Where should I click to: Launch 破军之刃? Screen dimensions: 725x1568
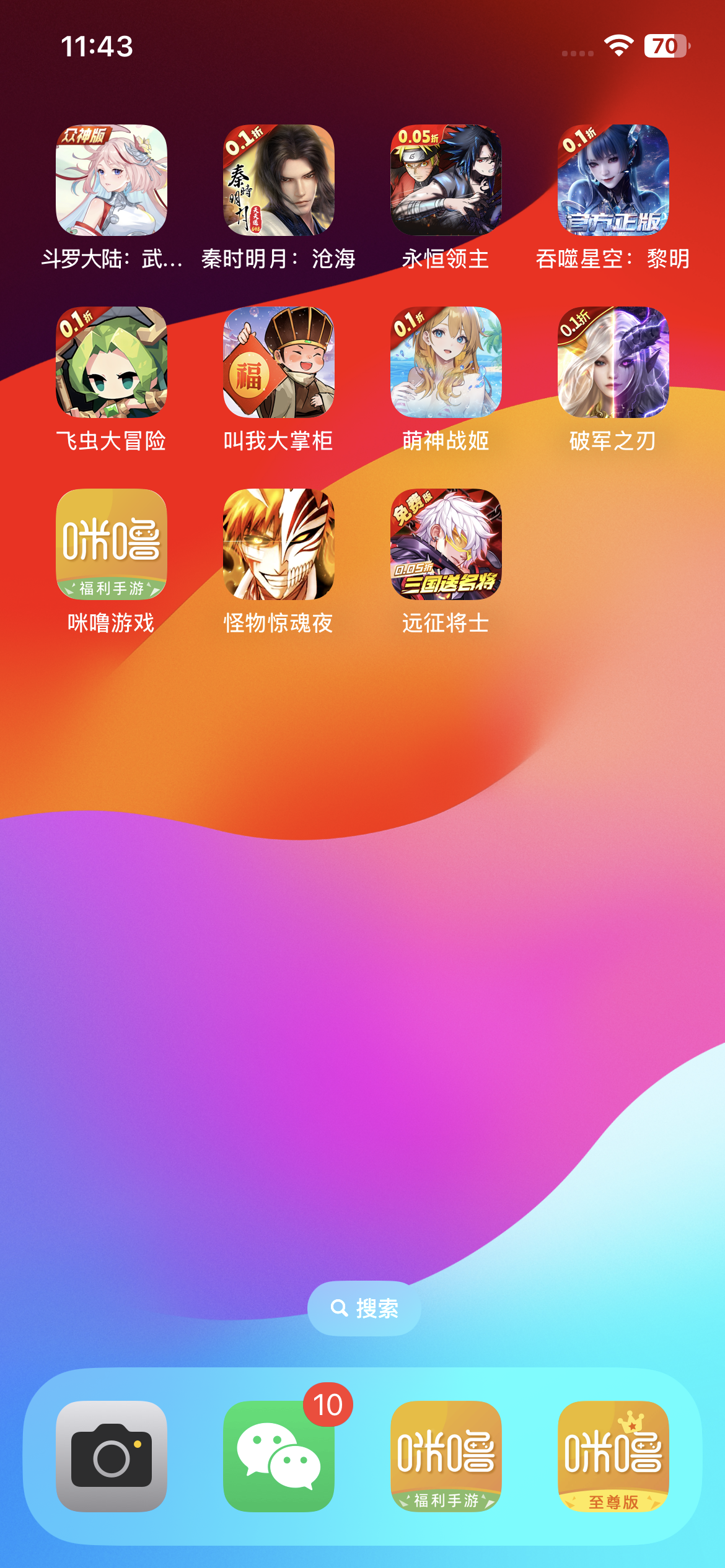click(613, 362)
